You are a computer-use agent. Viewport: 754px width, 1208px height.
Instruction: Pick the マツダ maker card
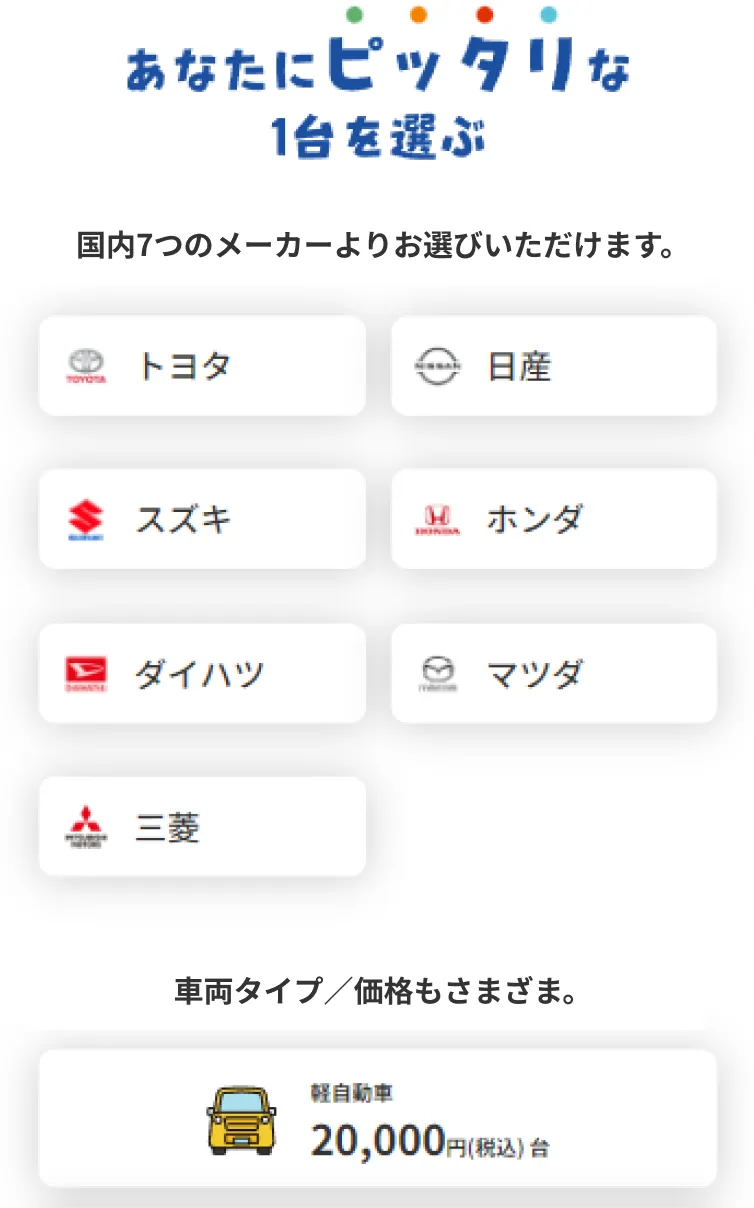pyautogui.click(x=554, y=673)
